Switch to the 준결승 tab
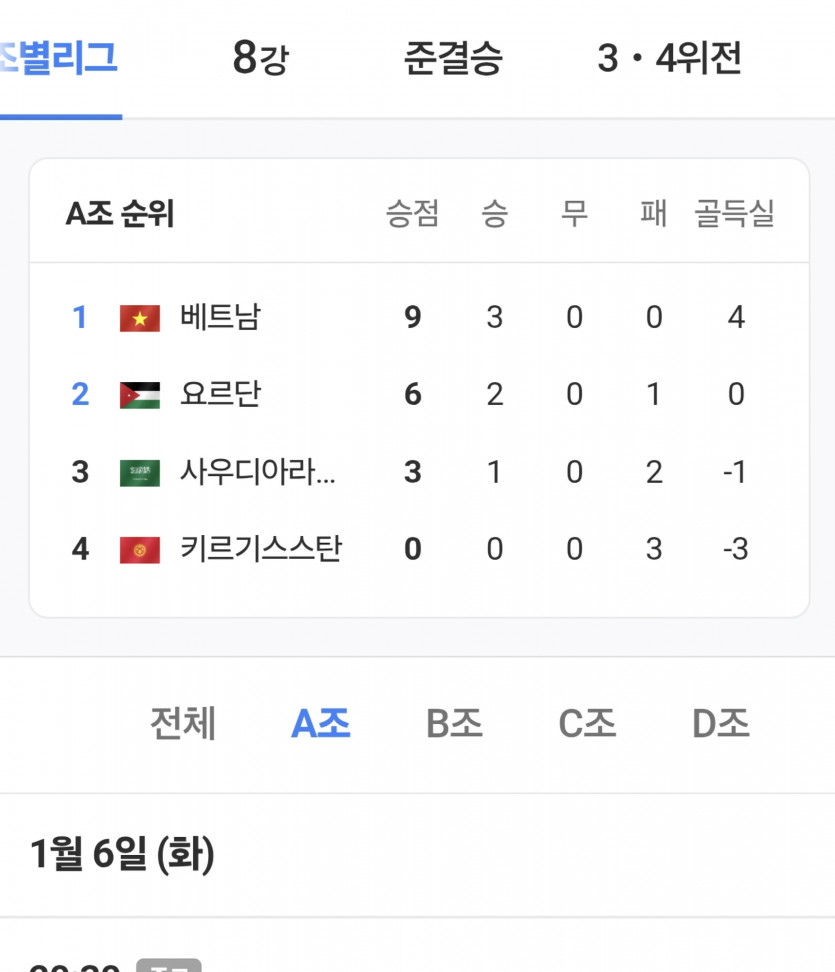 [453, 58]
